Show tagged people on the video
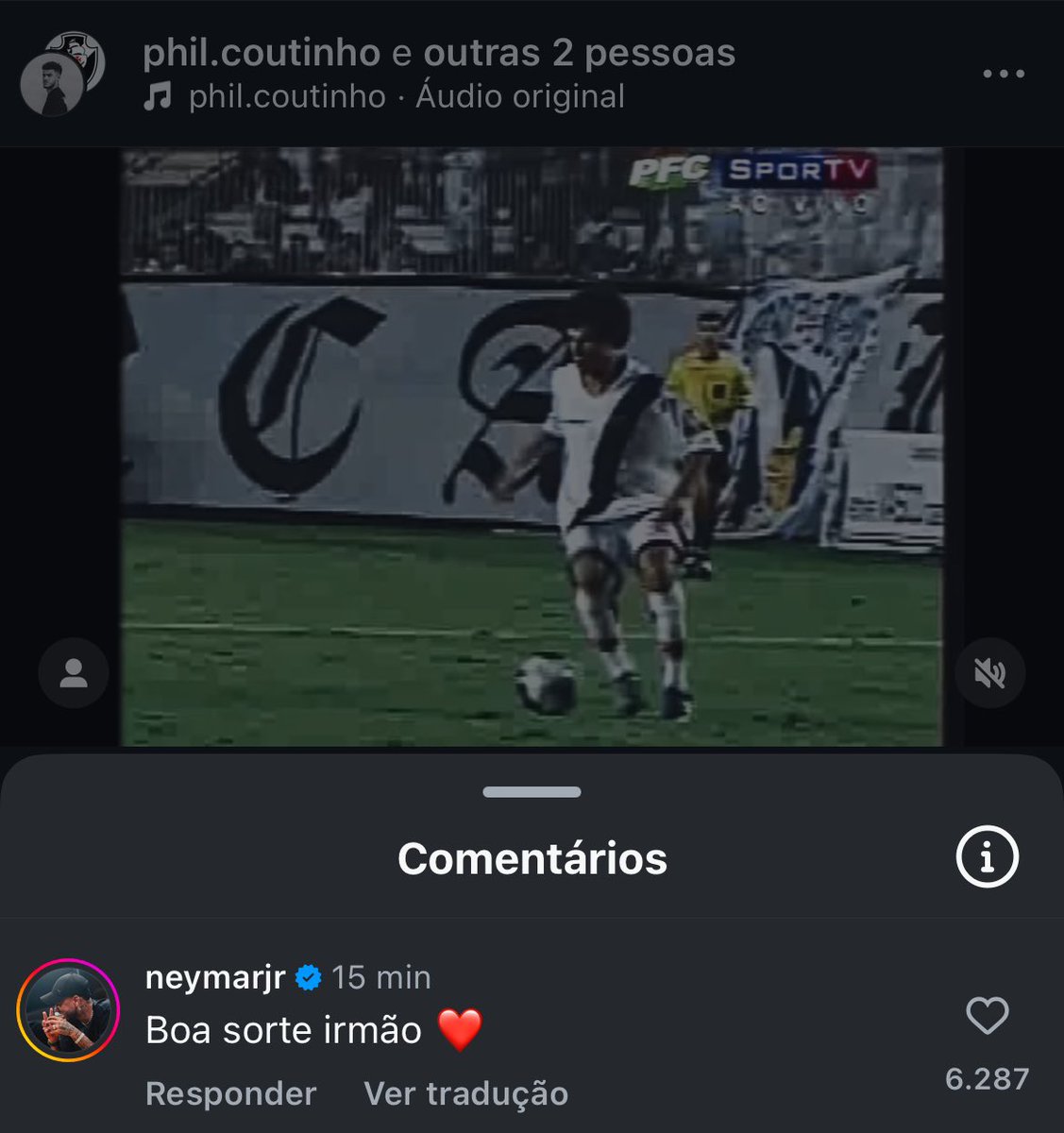Viewport: 1064px width, 1133px height. pos(74,673)
